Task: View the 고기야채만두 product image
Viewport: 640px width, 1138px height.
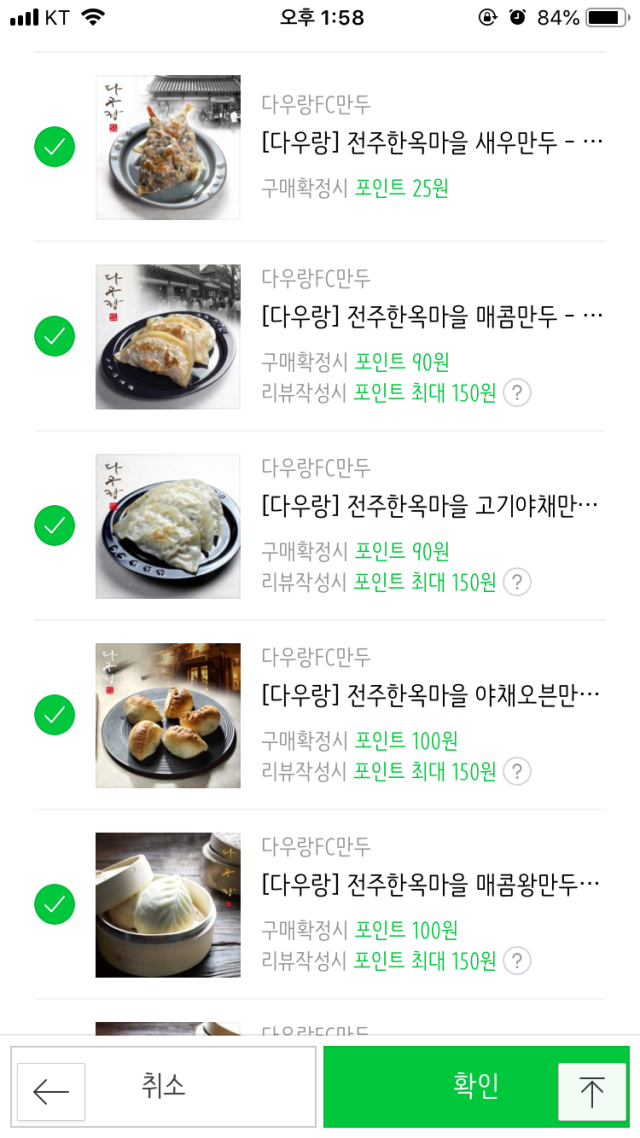Action: 168,526
